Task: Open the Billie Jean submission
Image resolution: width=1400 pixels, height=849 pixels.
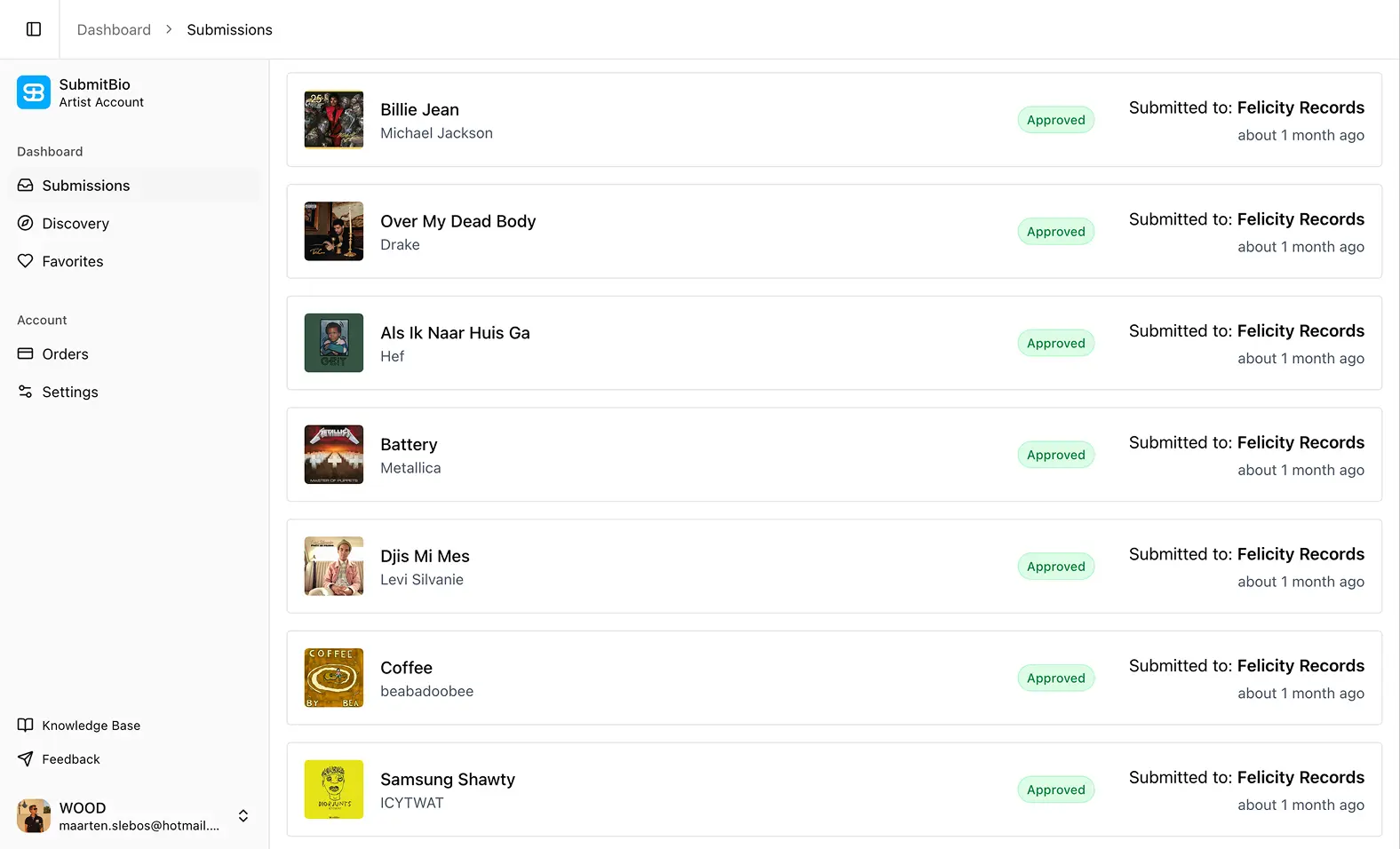Action: tap(419, 110)
